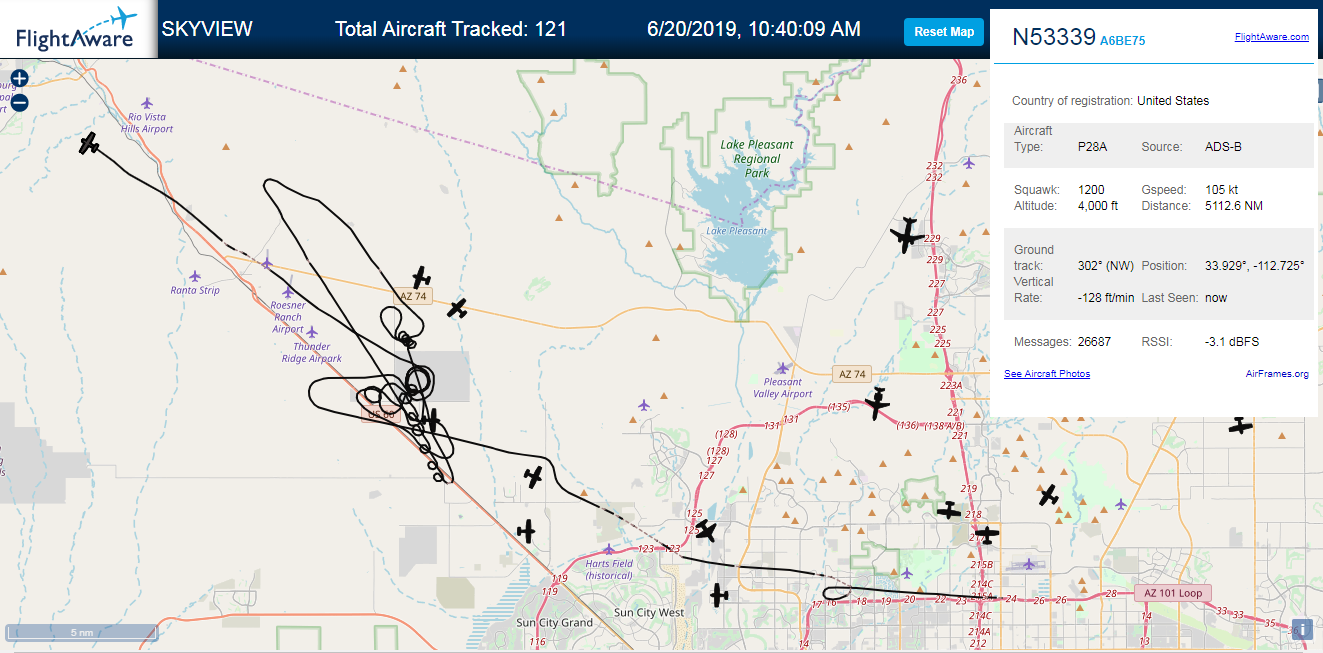Select the aircraft near Rio Vista Hills Airport
Image resolution: width=1323 pixels, height=653 pixels.
[x=90, y=144]
